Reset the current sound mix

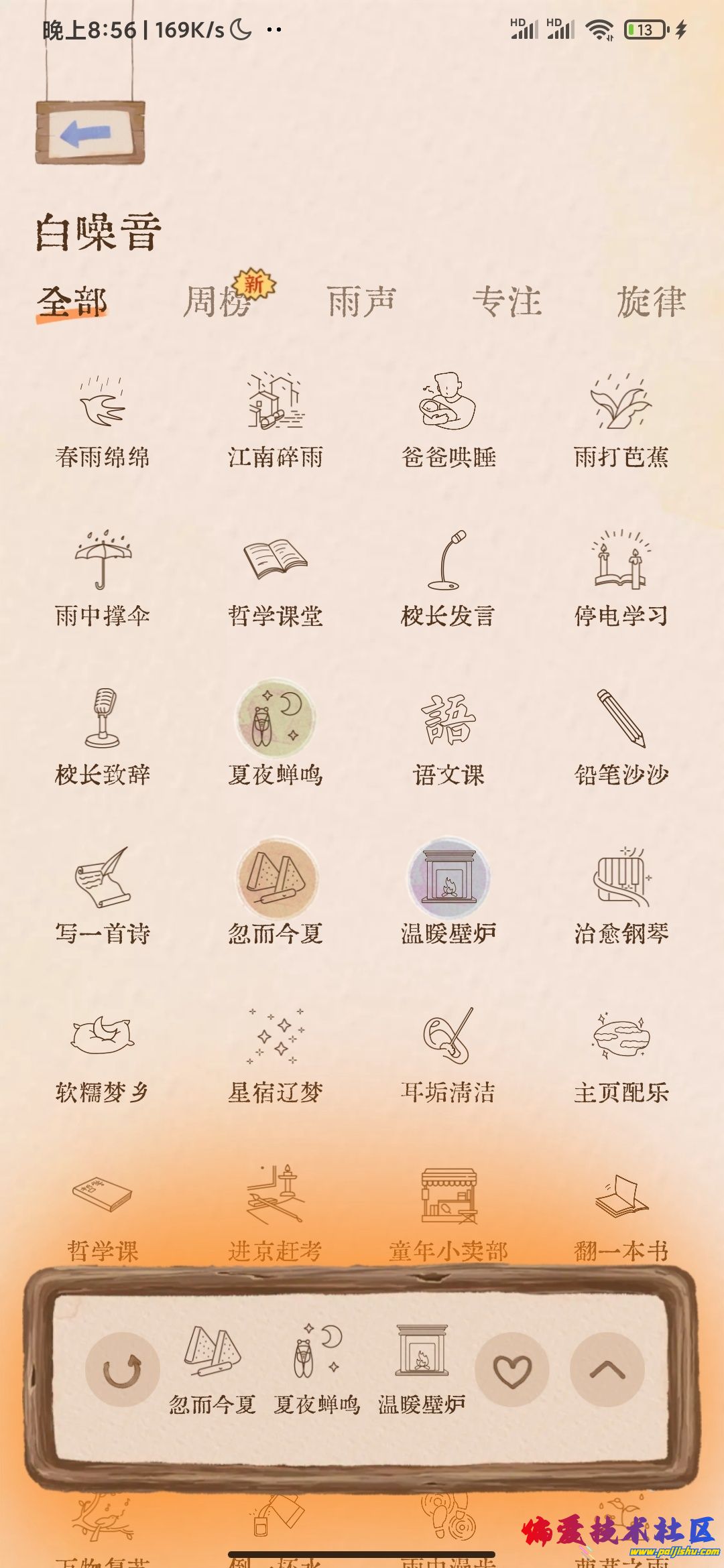[x=122, y=1370]
